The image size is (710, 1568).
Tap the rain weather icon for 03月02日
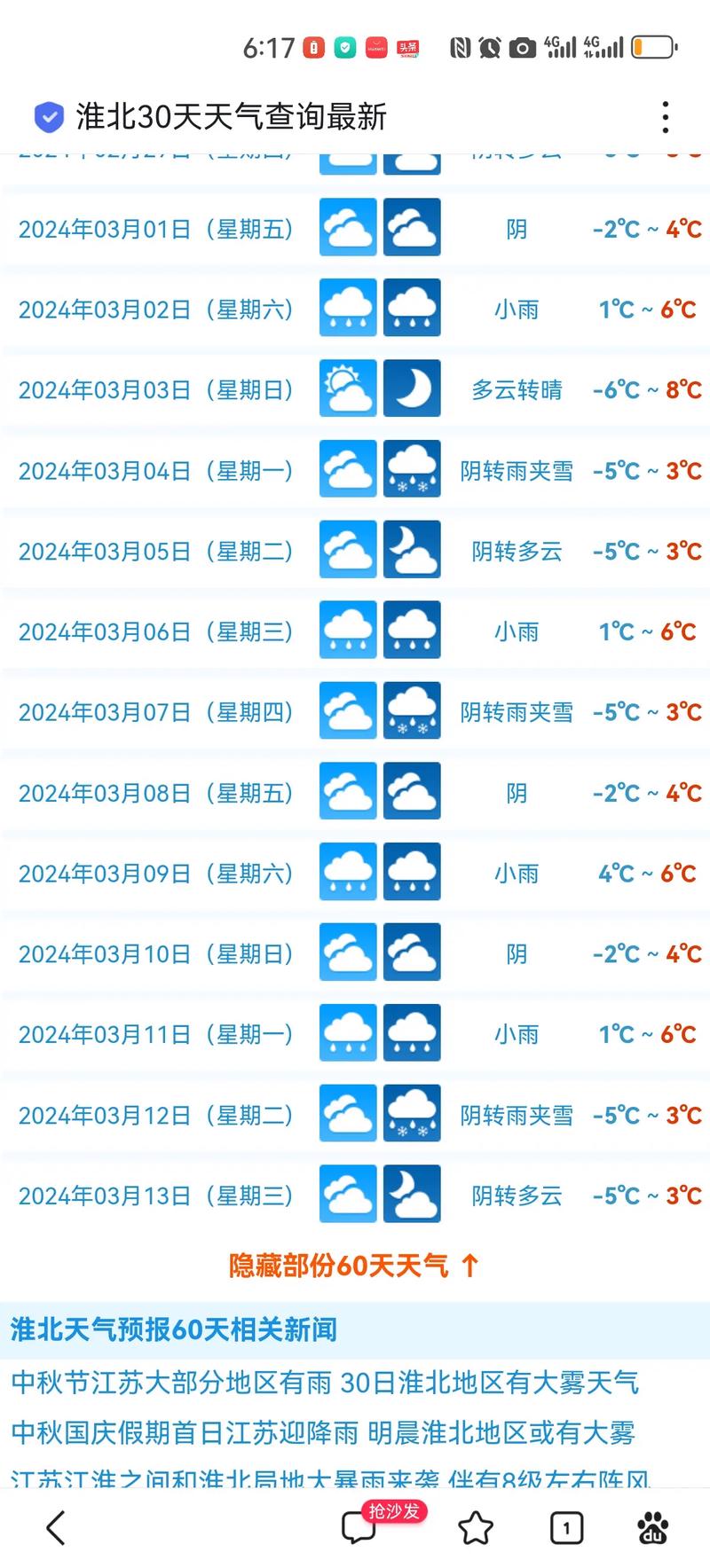pyautogui.click(x=348, y=308)
